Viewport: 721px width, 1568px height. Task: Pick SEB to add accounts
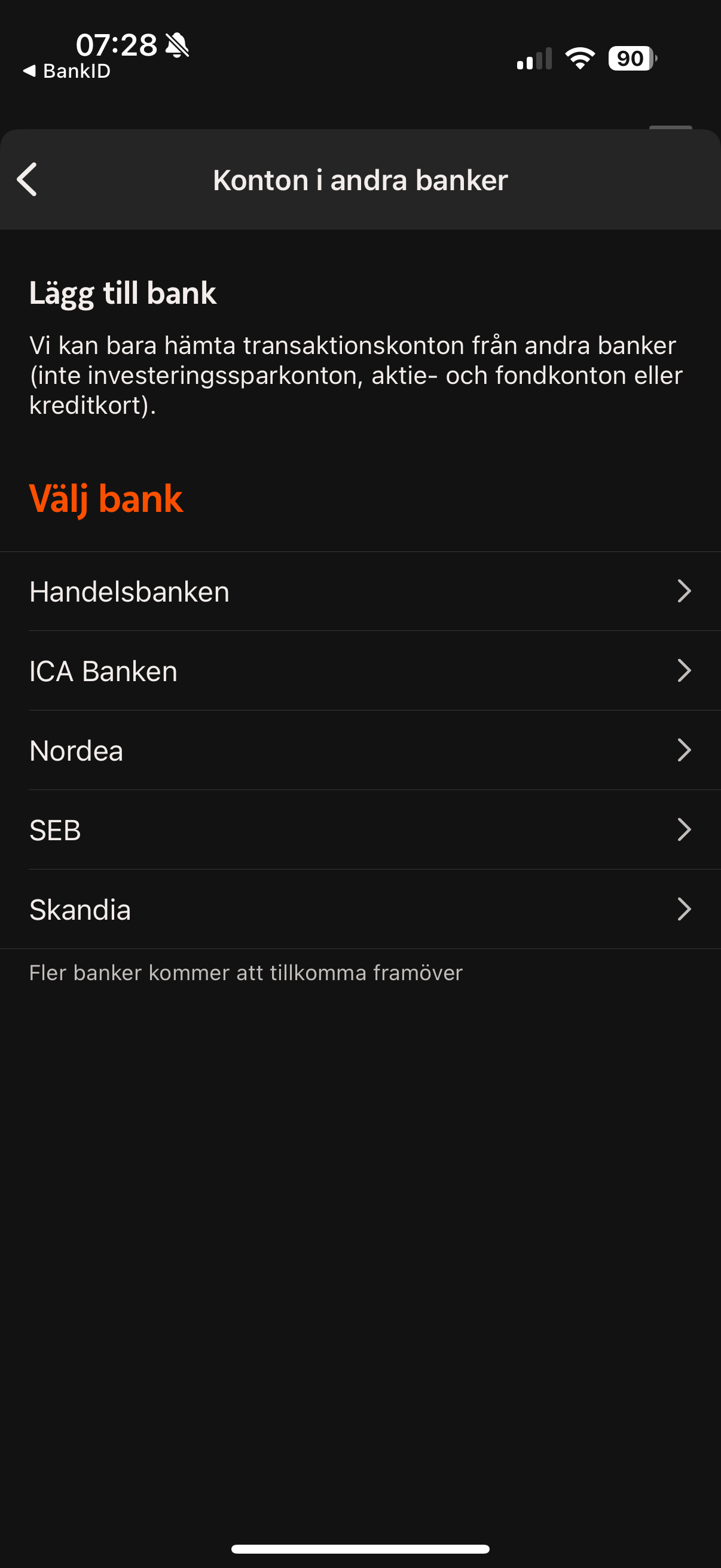point(360,830)
